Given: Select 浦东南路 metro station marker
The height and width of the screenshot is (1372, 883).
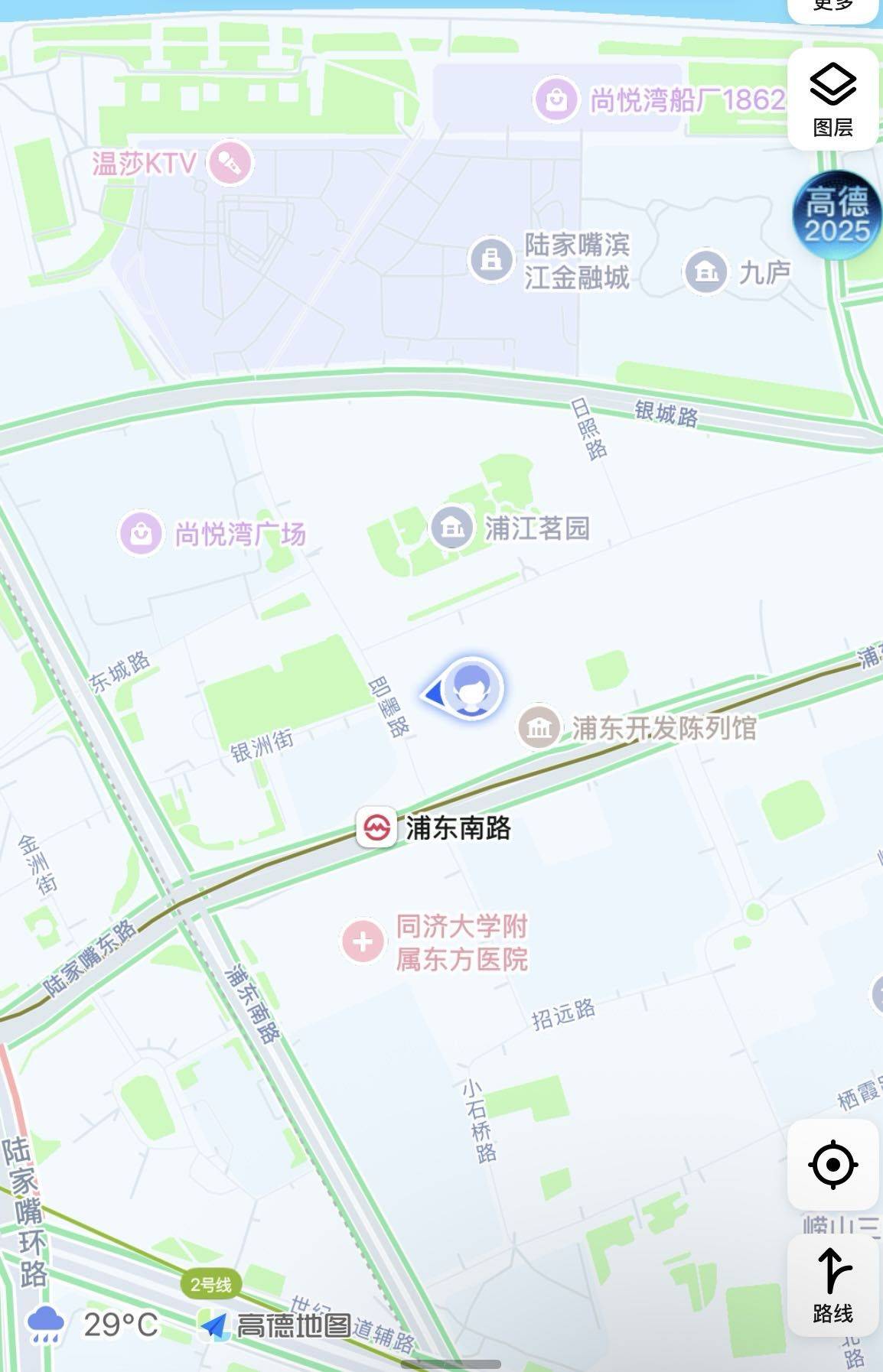Looking at the screenshot, I should coord(376,827).
